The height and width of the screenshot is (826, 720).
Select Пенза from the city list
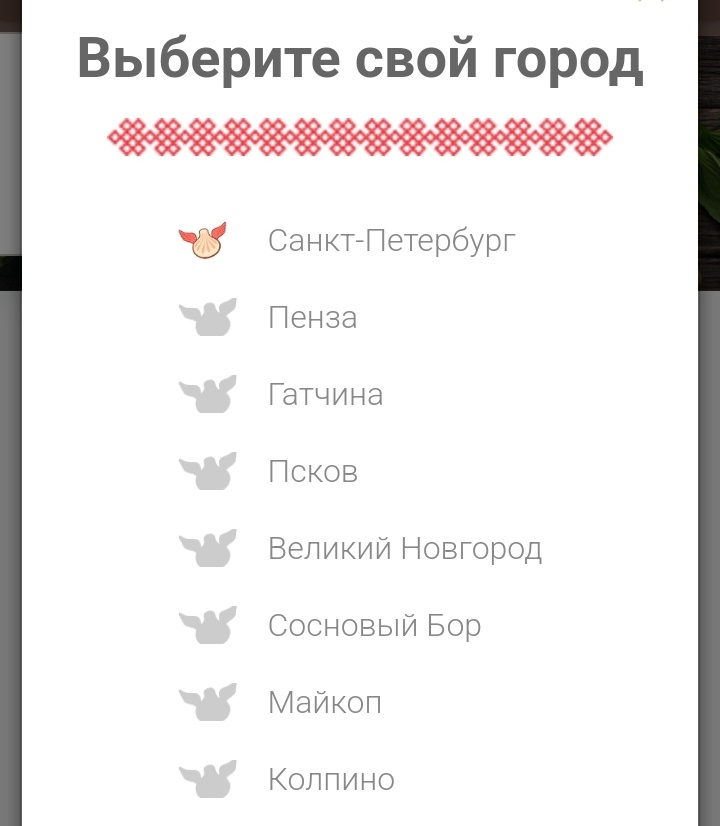pyautogui.click(x=313, y=317)
